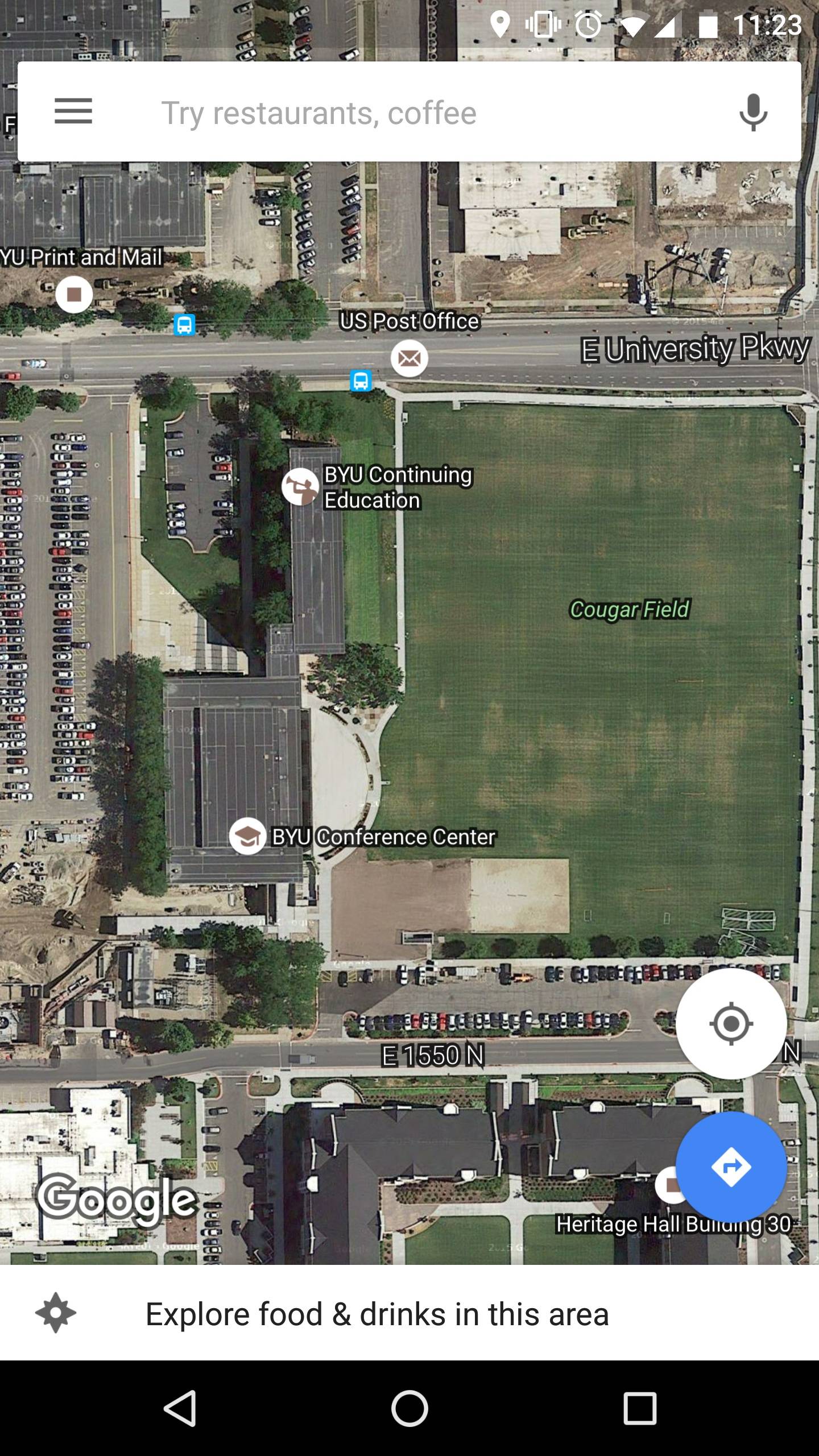Viewport: 819px width, 1456px height.
Task: Select the US Post Office marker
Action: [x=409, y=358]
